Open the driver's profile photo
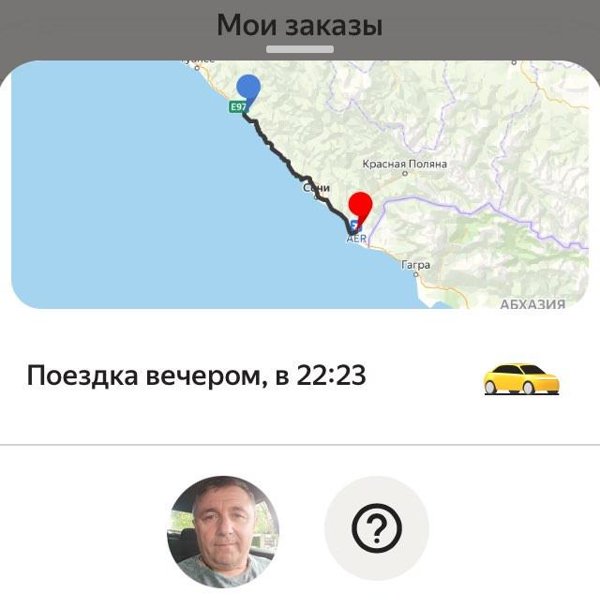The width and height of the screenshot is (600, 600). tap(222, 530)
